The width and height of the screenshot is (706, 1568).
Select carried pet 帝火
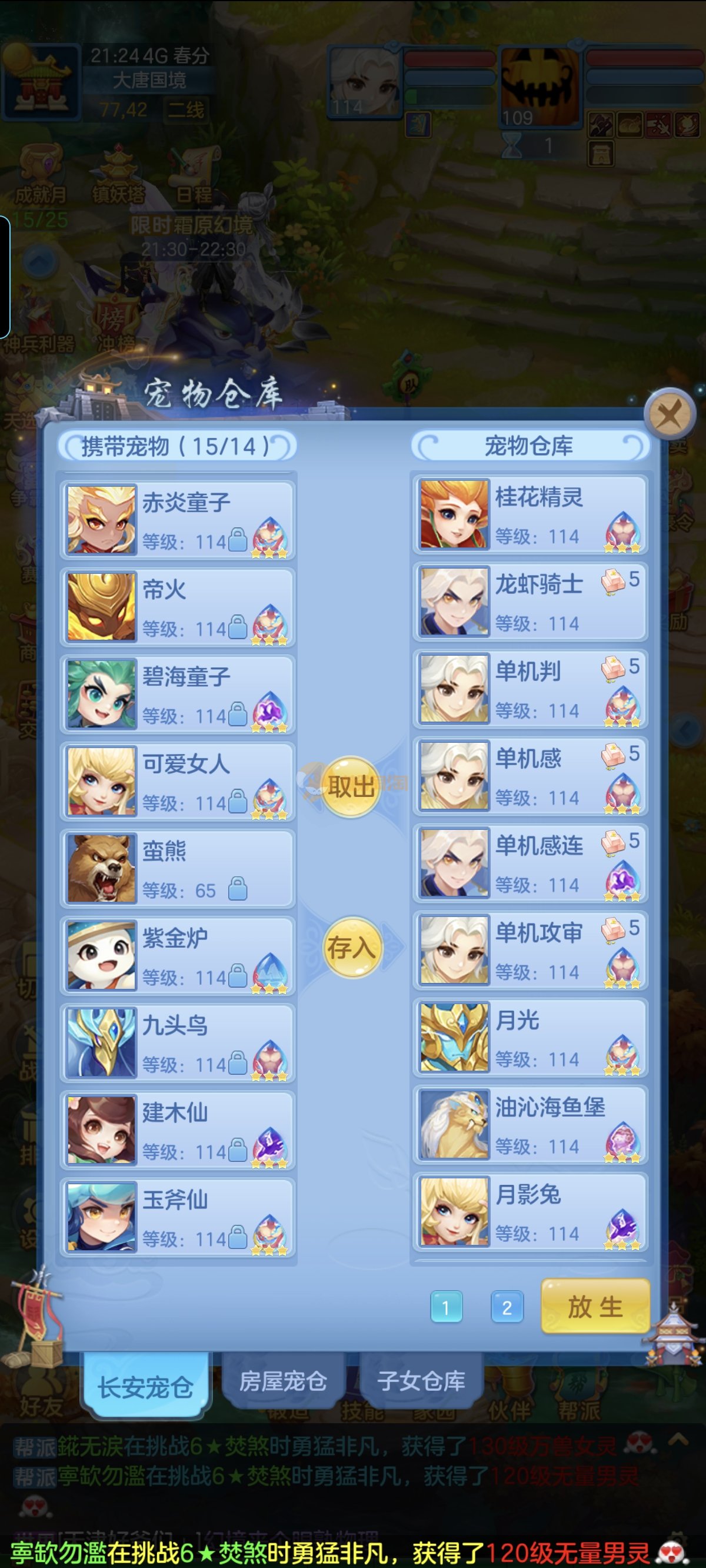click(178, 607)
